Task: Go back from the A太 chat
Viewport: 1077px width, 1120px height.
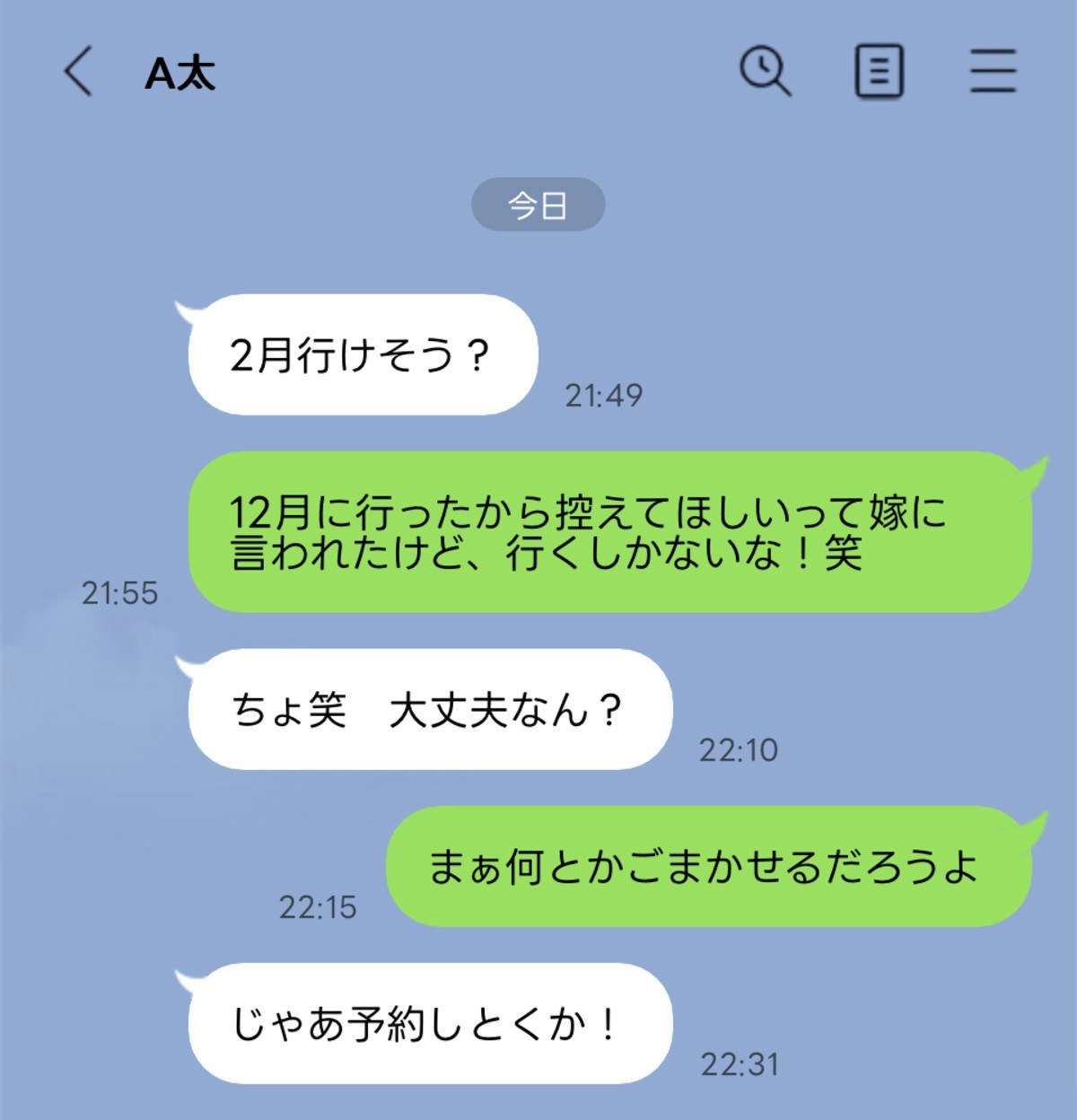Action: [x=79, y=72]
